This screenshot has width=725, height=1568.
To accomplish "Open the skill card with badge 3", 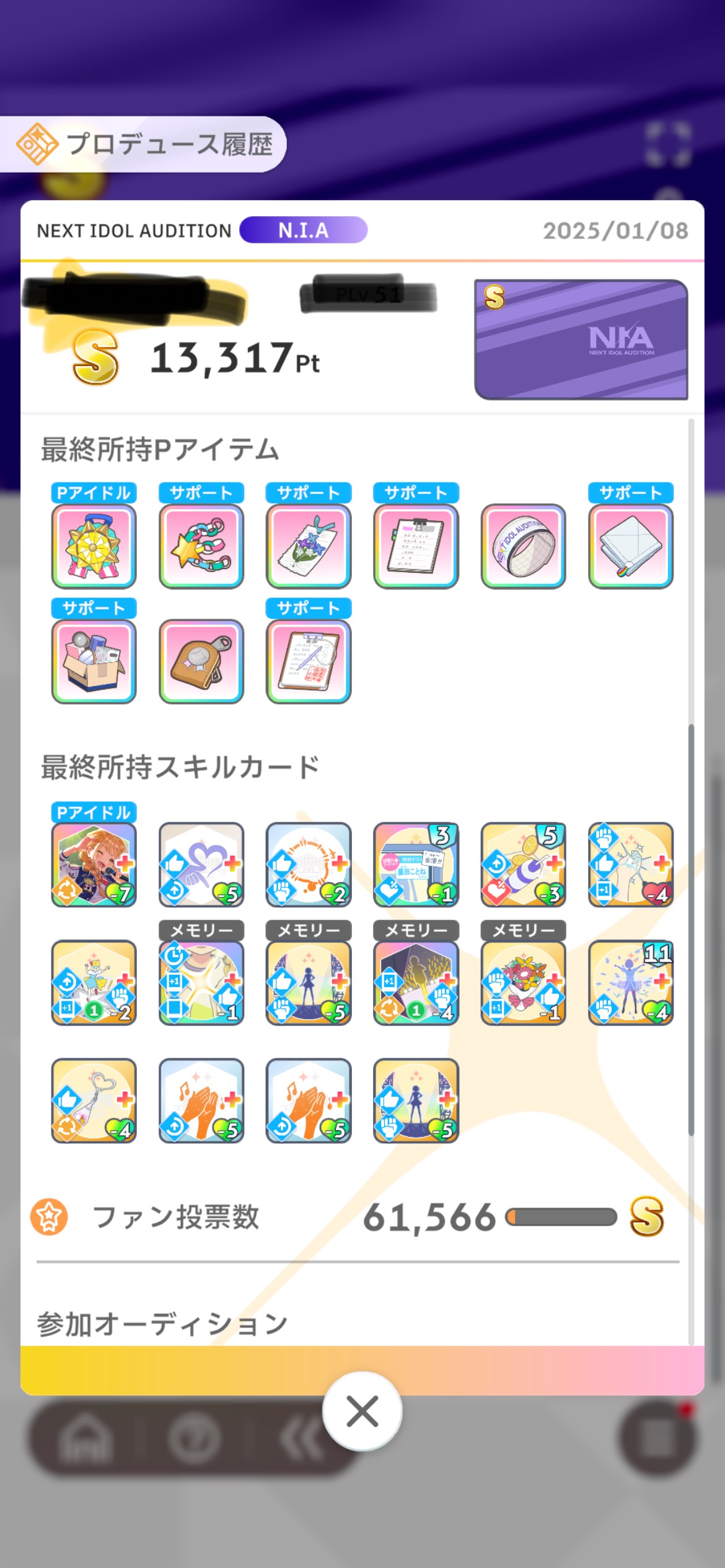I will click(416, 865).
